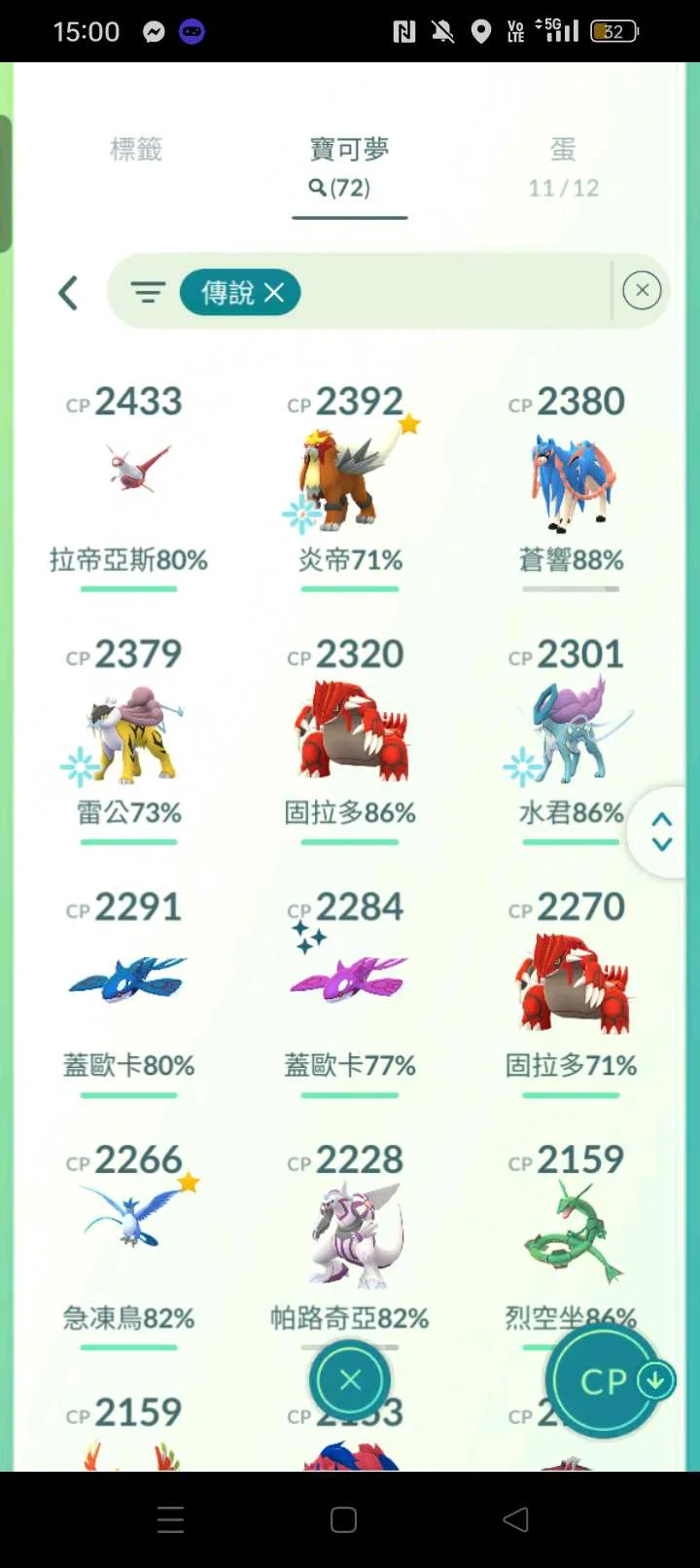
Task: Change sort order via CP button
Action: [605, 1379]
